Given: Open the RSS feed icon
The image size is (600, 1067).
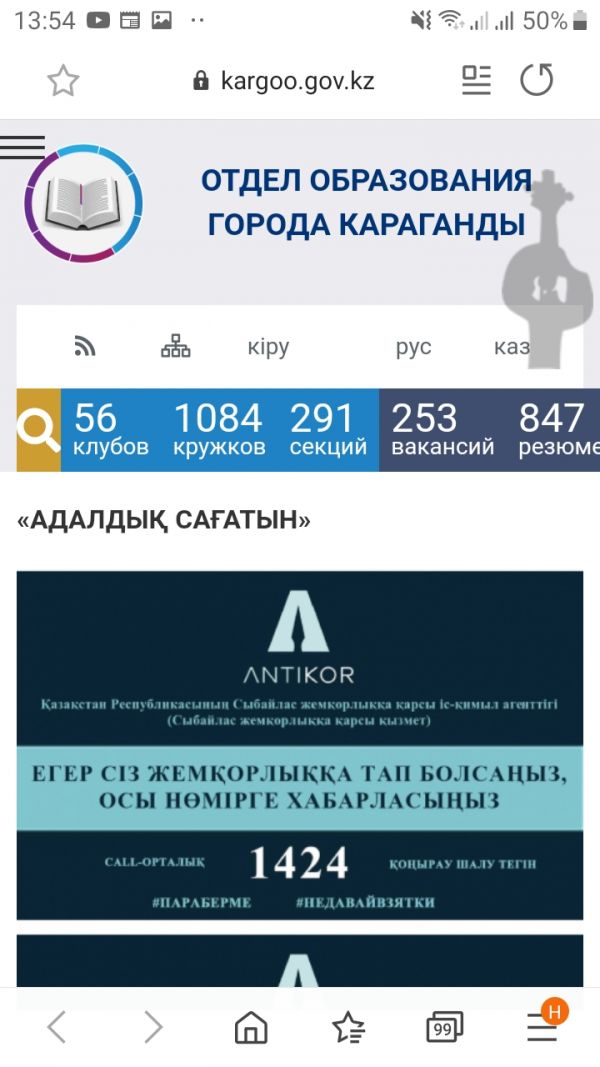Looking at the screenshot, I should click(86, 347).
